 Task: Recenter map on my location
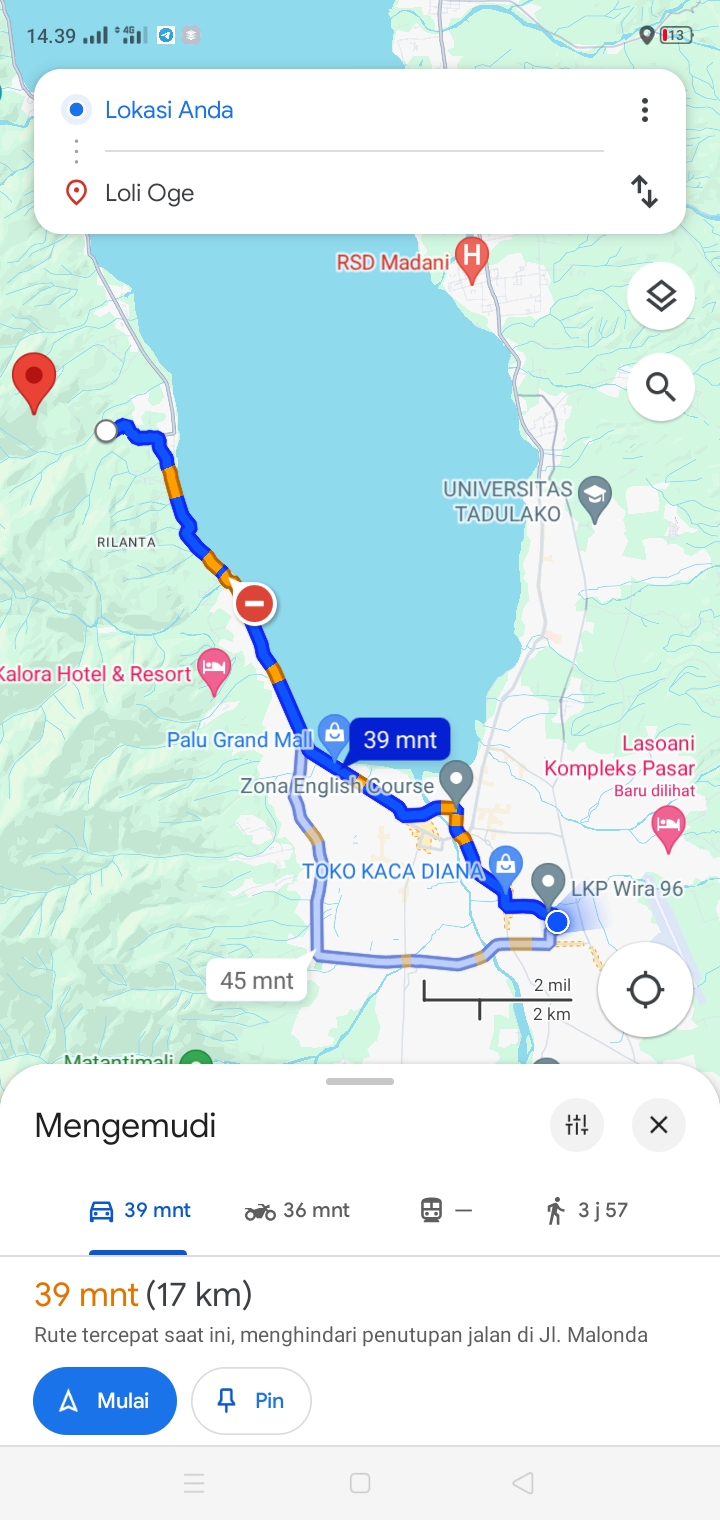coord(645,990)
